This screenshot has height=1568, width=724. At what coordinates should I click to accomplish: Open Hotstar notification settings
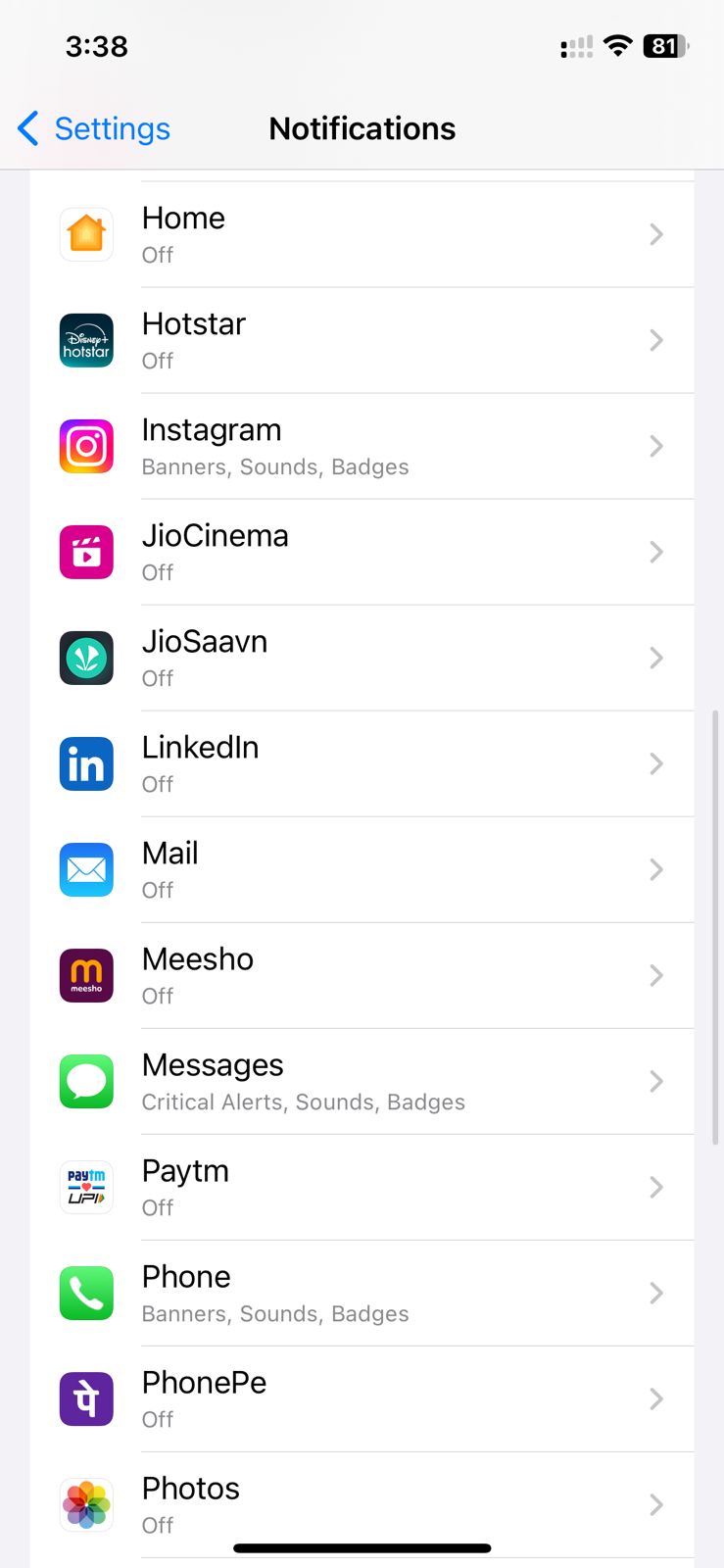pos(362,341)
